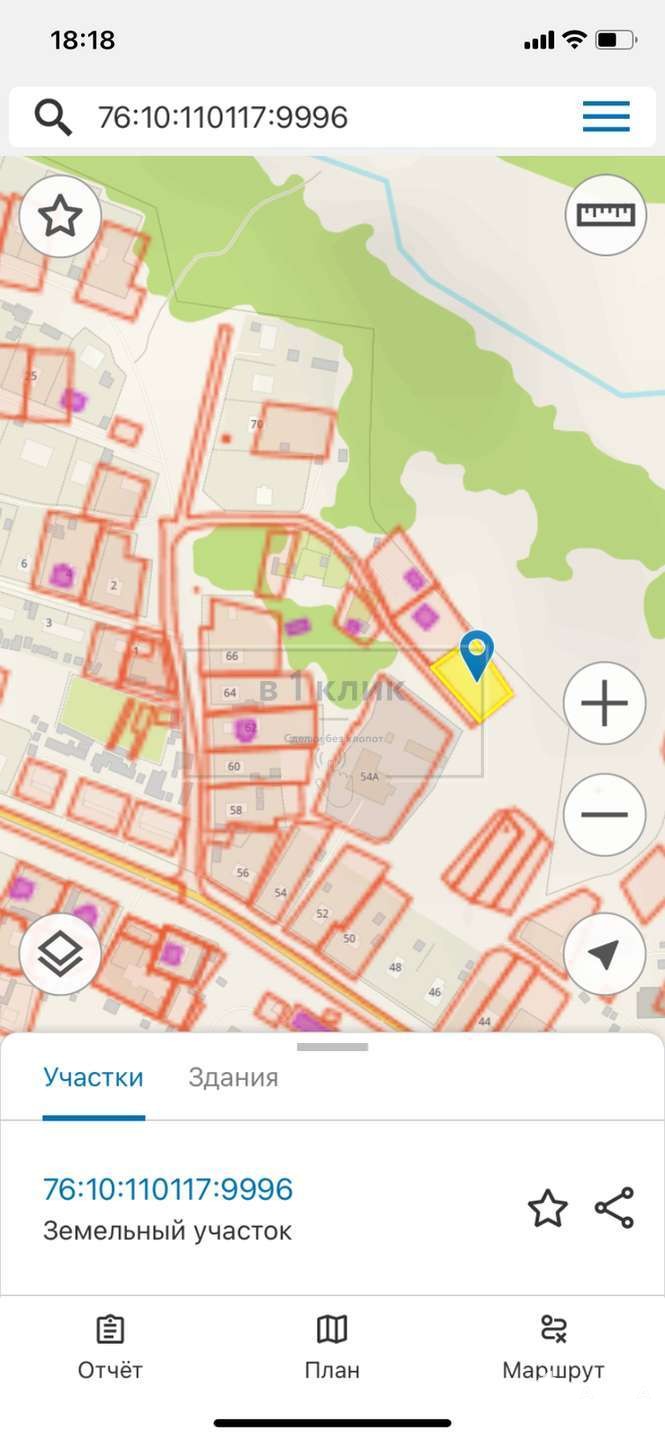665x1440 pixels.
Task: Open the map layers selector
Action: pos(60,954)
